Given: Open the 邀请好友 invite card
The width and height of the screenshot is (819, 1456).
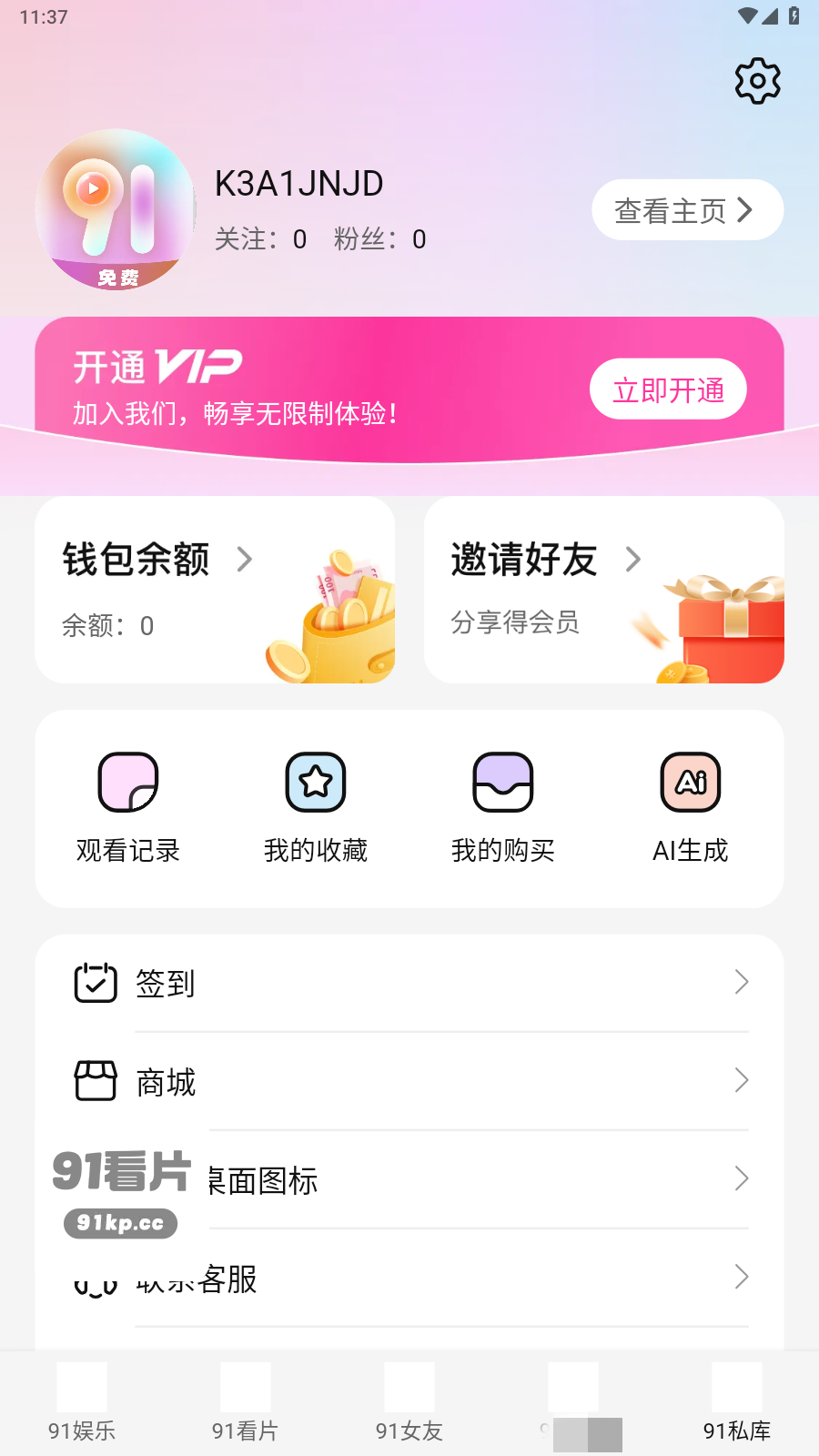Looking at the screenshot, I should pos(603,590).
